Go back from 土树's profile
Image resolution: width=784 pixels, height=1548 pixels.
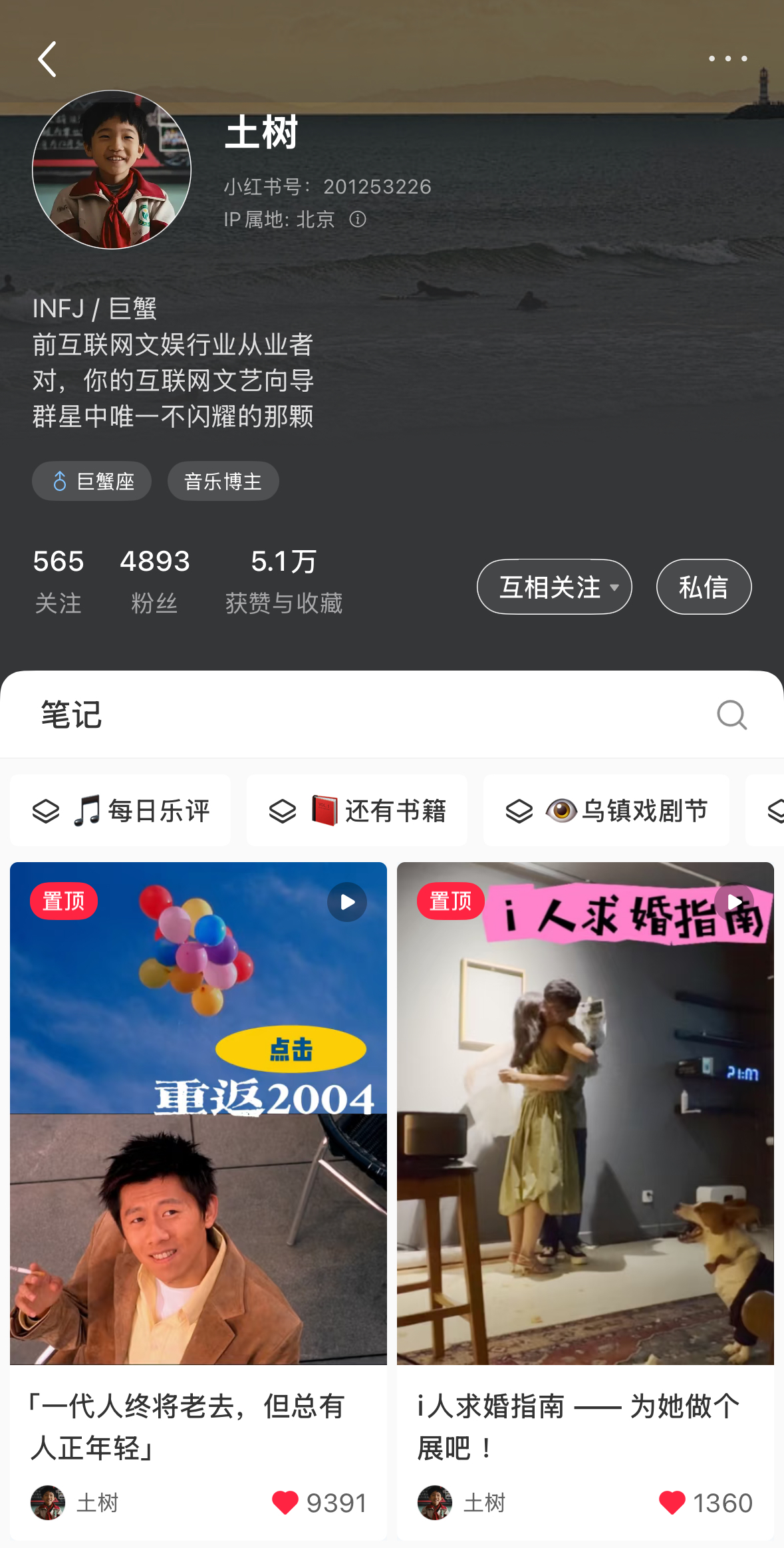47,60
